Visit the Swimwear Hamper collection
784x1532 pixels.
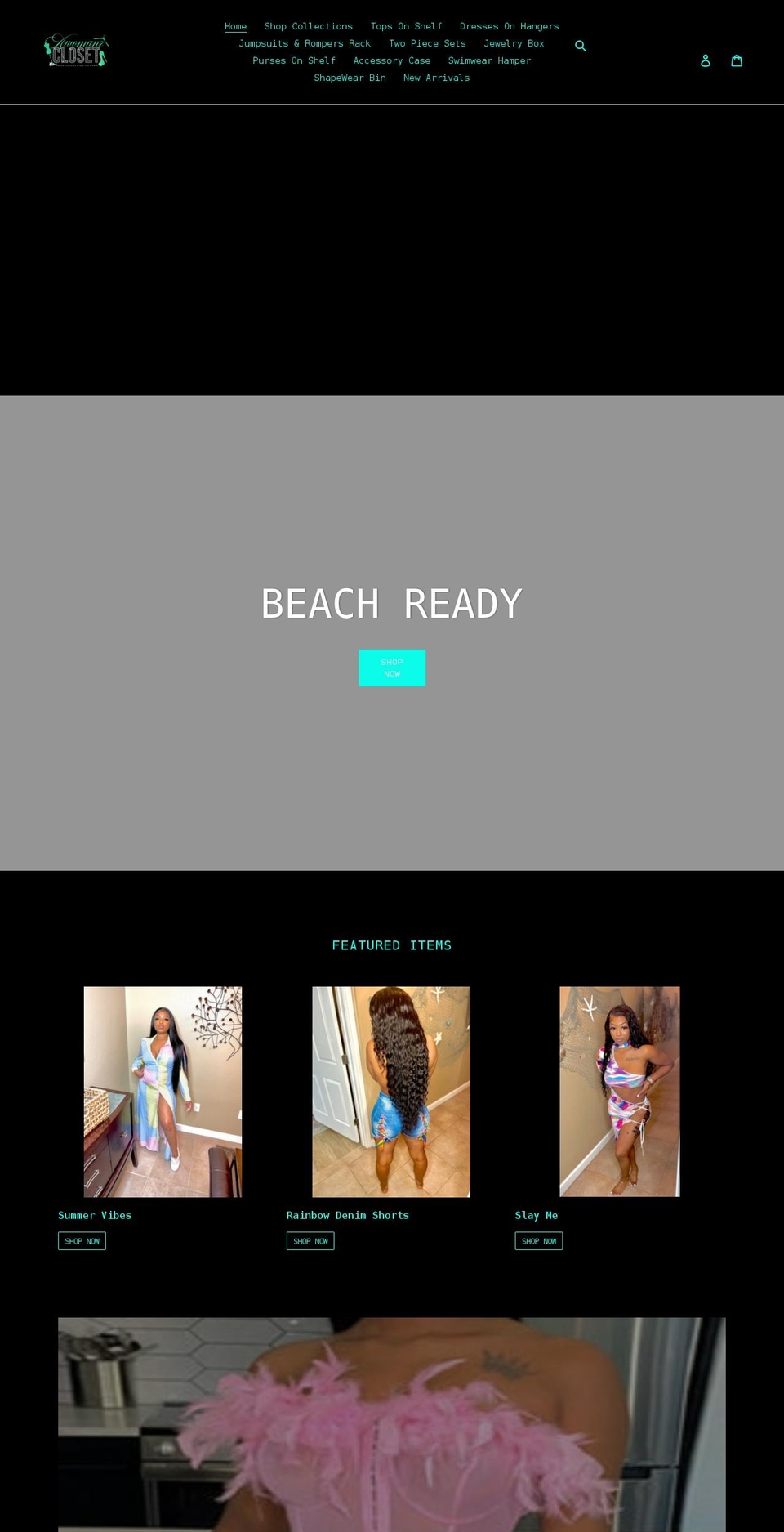(x=489, y=60)
